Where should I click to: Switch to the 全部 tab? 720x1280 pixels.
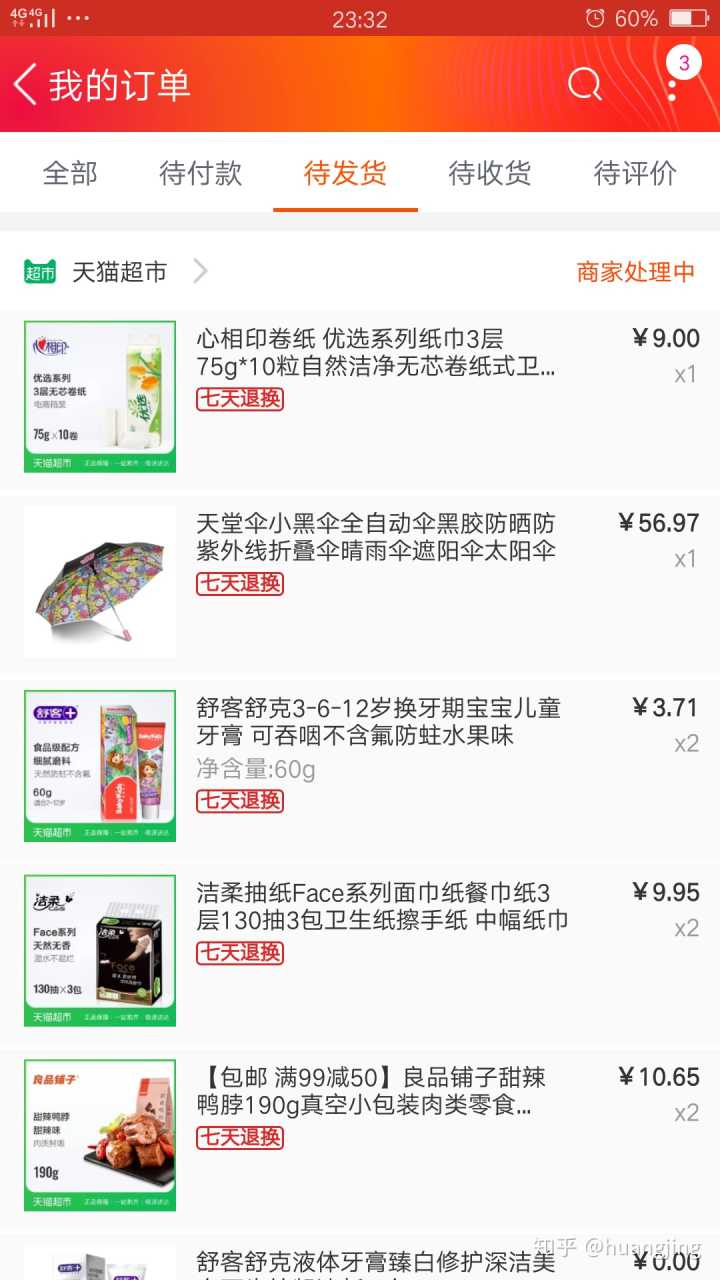pos(70,173)
